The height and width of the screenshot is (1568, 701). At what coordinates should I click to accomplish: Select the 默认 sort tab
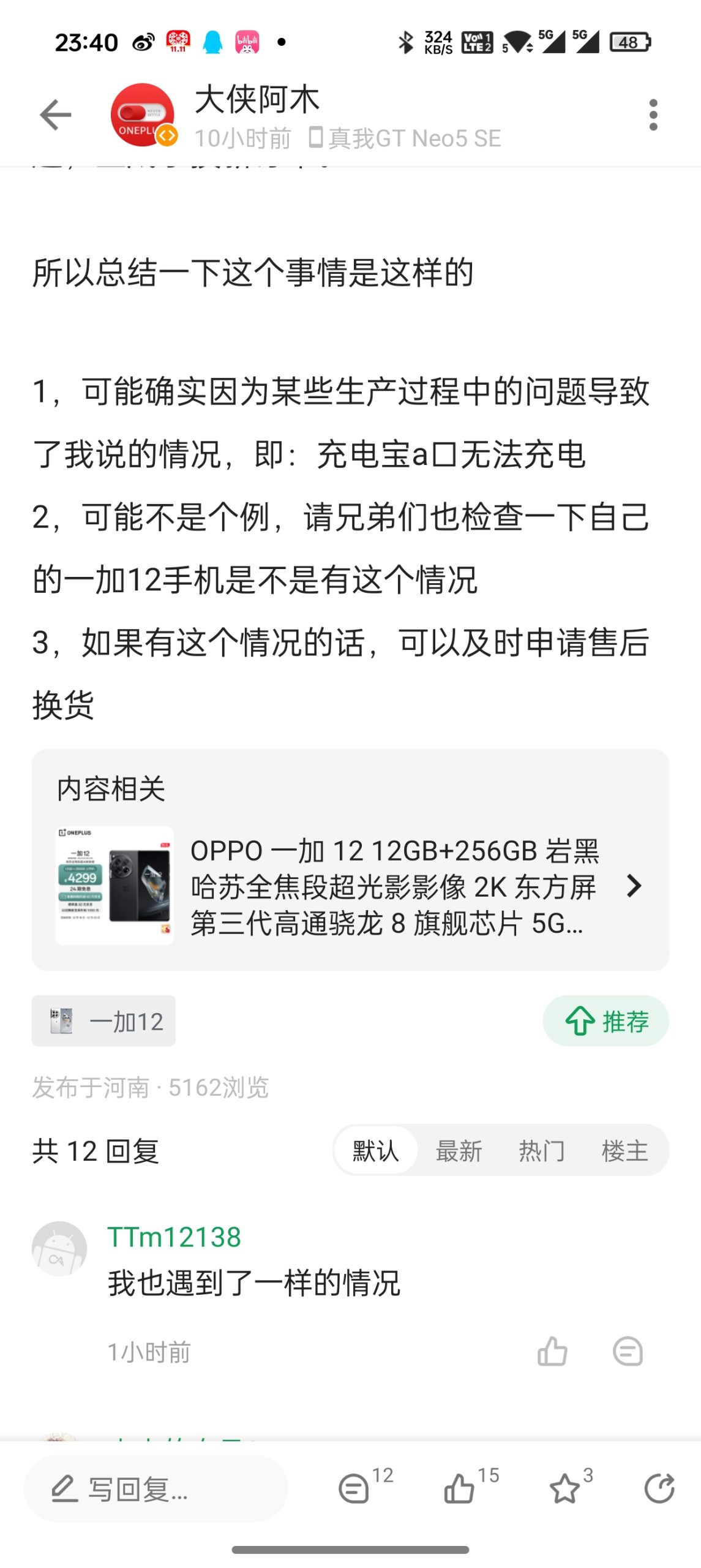tap(375, 1150)
